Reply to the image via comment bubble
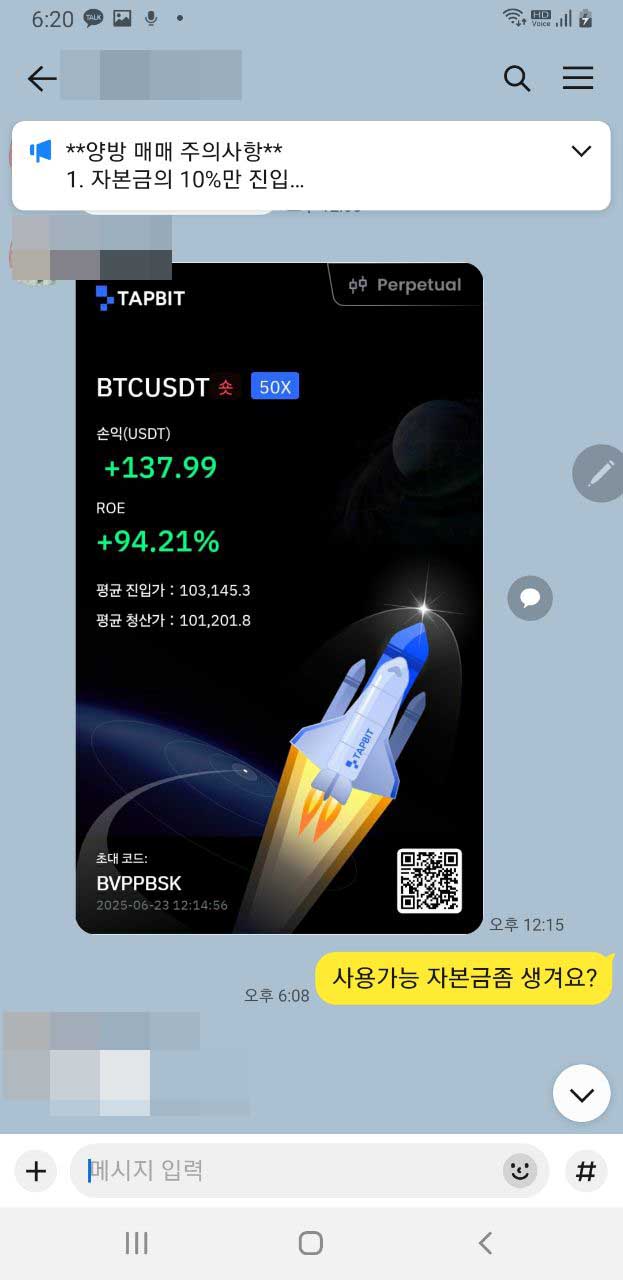Image resolution: width=623 pixels, height=1280 pixels. tap(530, 598)
